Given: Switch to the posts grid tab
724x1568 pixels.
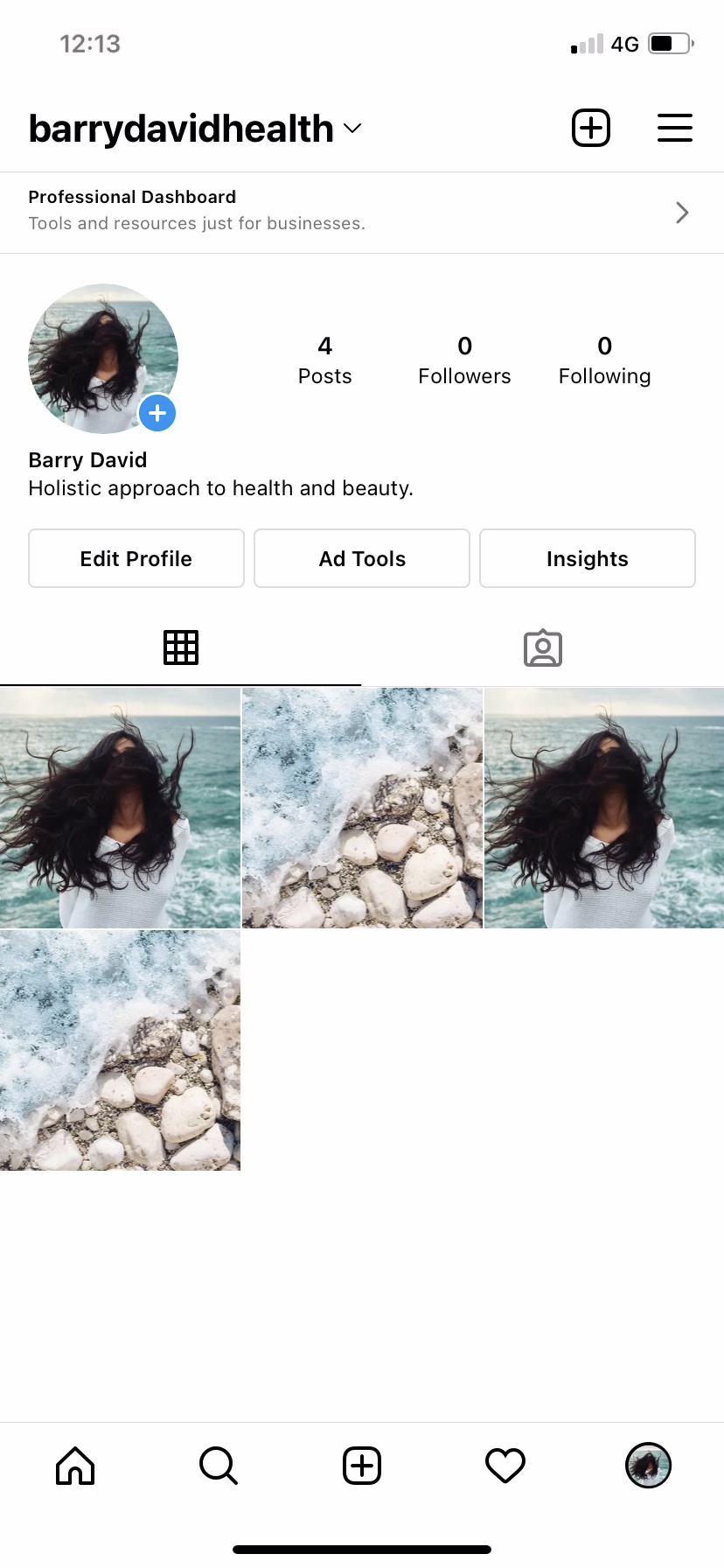Looking at the screenshot, I should 181,647.
